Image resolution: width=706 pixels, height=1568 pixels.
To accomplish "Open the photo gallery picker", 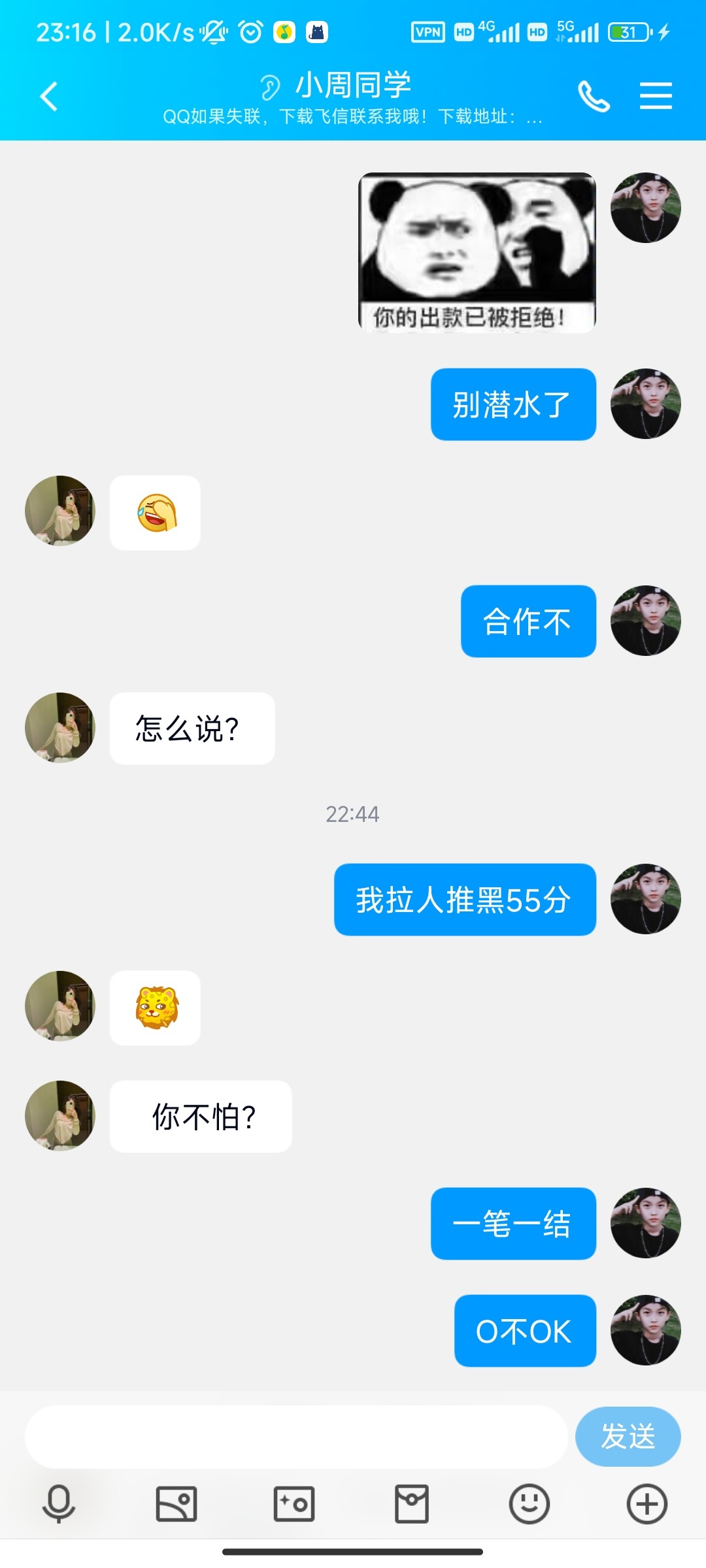I will click(x=176, y=1504).
